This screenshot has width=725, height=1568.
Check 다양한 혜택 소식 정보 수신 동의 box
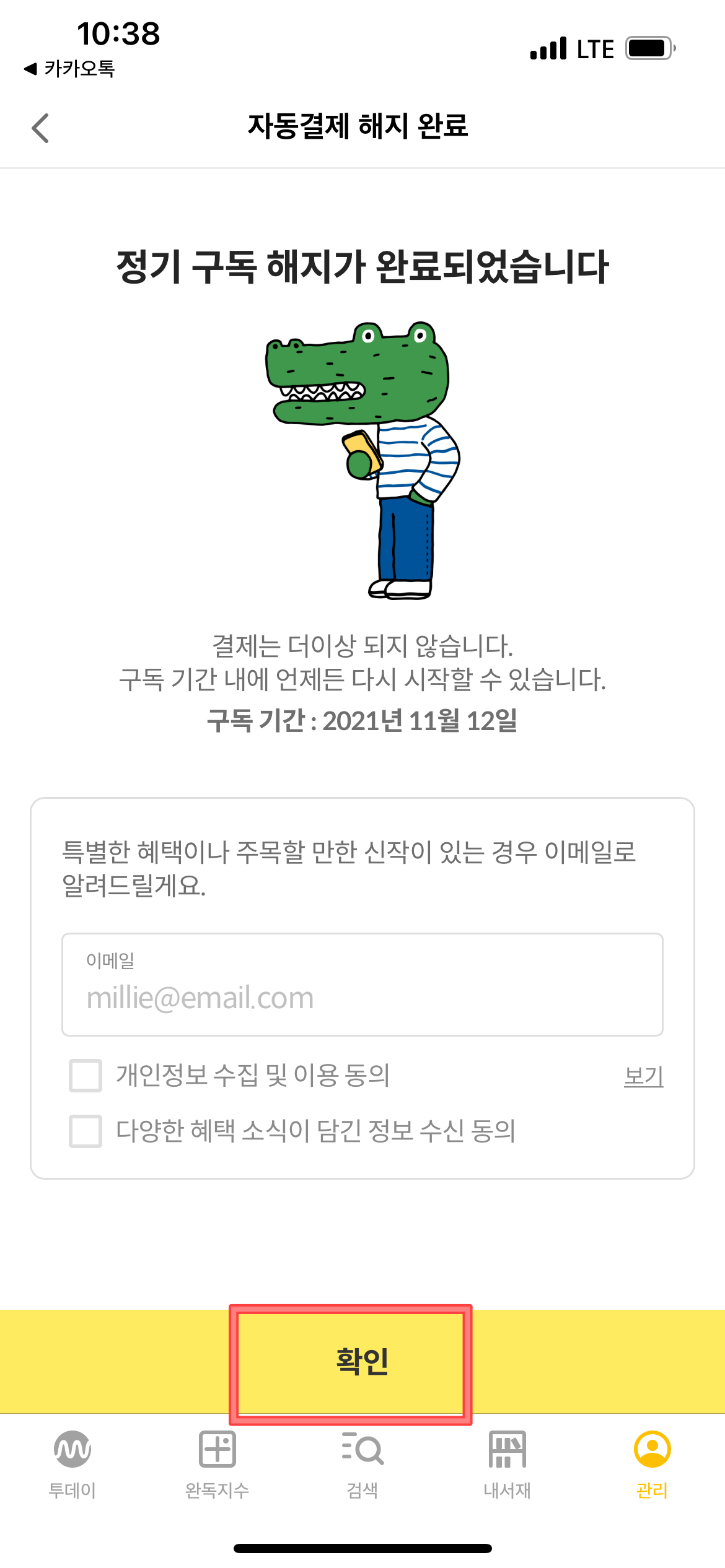pos(86,1131)
